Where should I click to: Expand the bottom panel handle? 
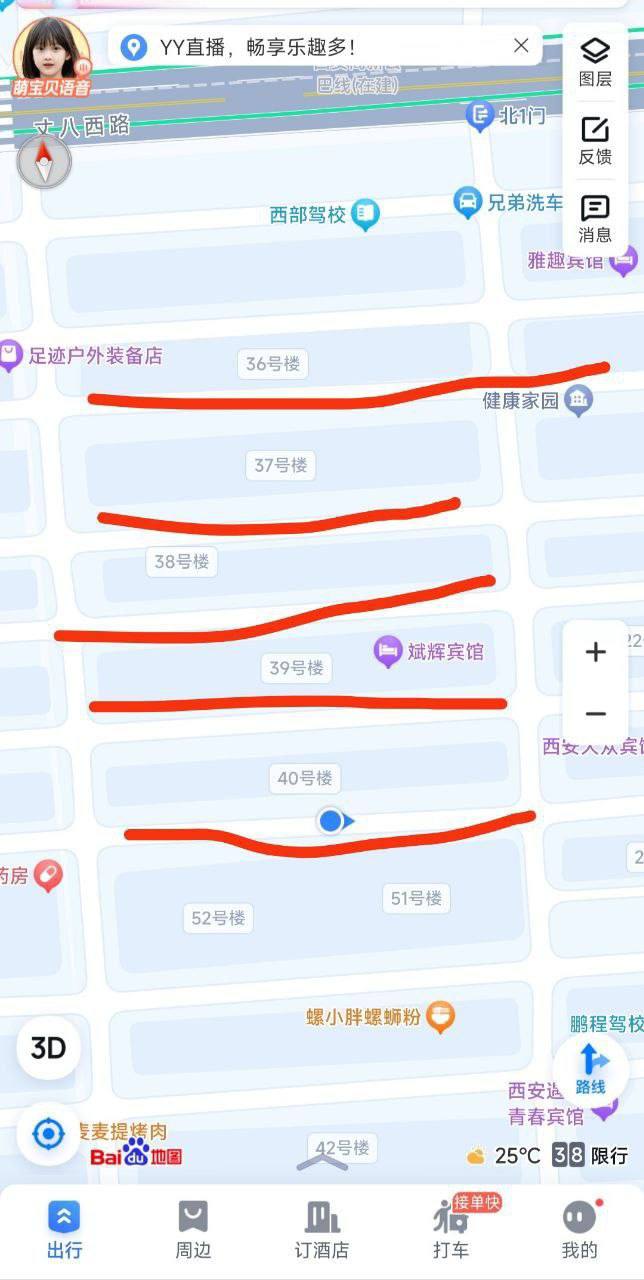coord(322,1163)
